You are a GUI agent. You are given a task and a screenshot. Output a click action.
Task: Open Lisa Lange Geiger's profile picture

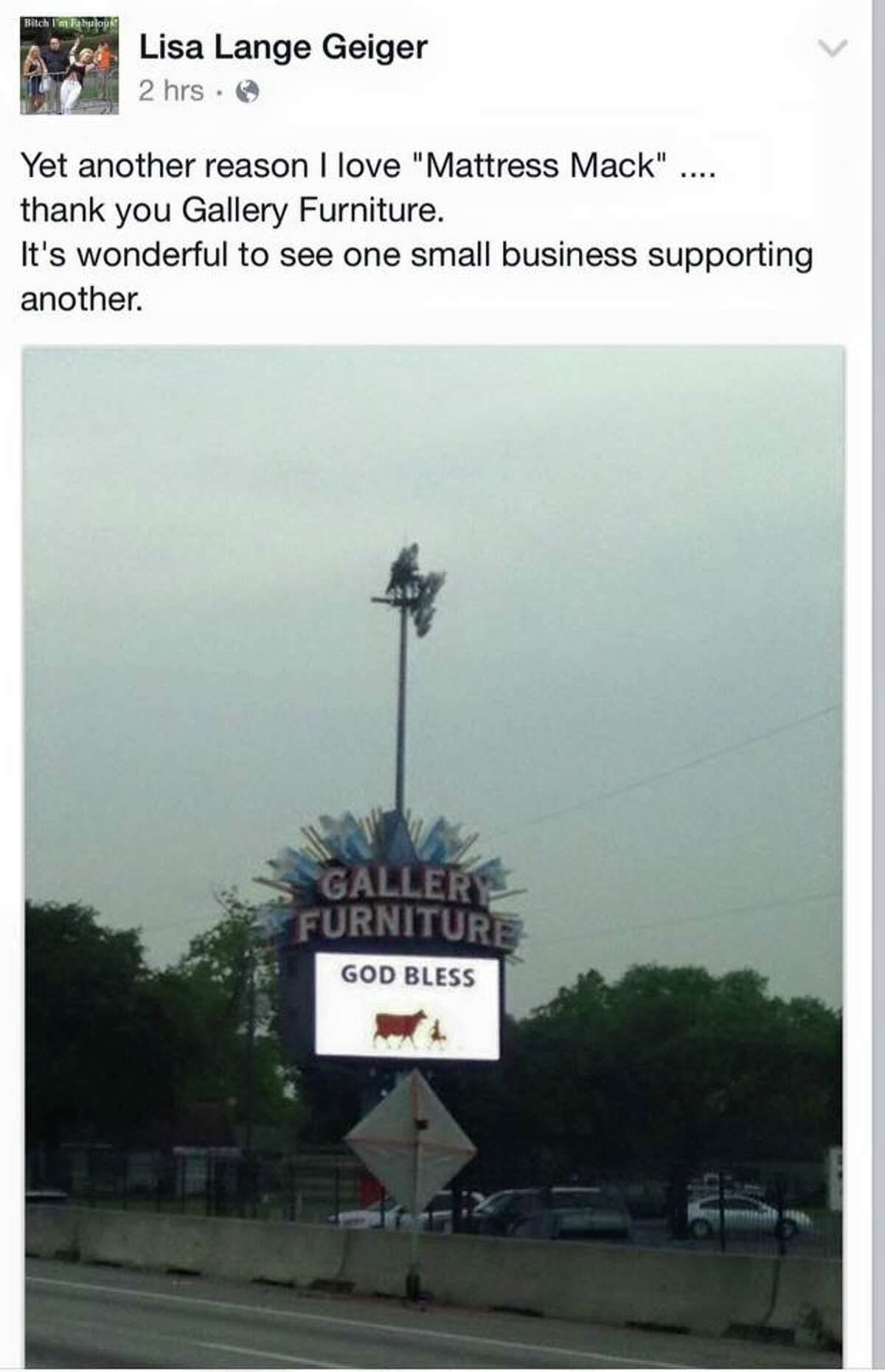coord(69,65)
